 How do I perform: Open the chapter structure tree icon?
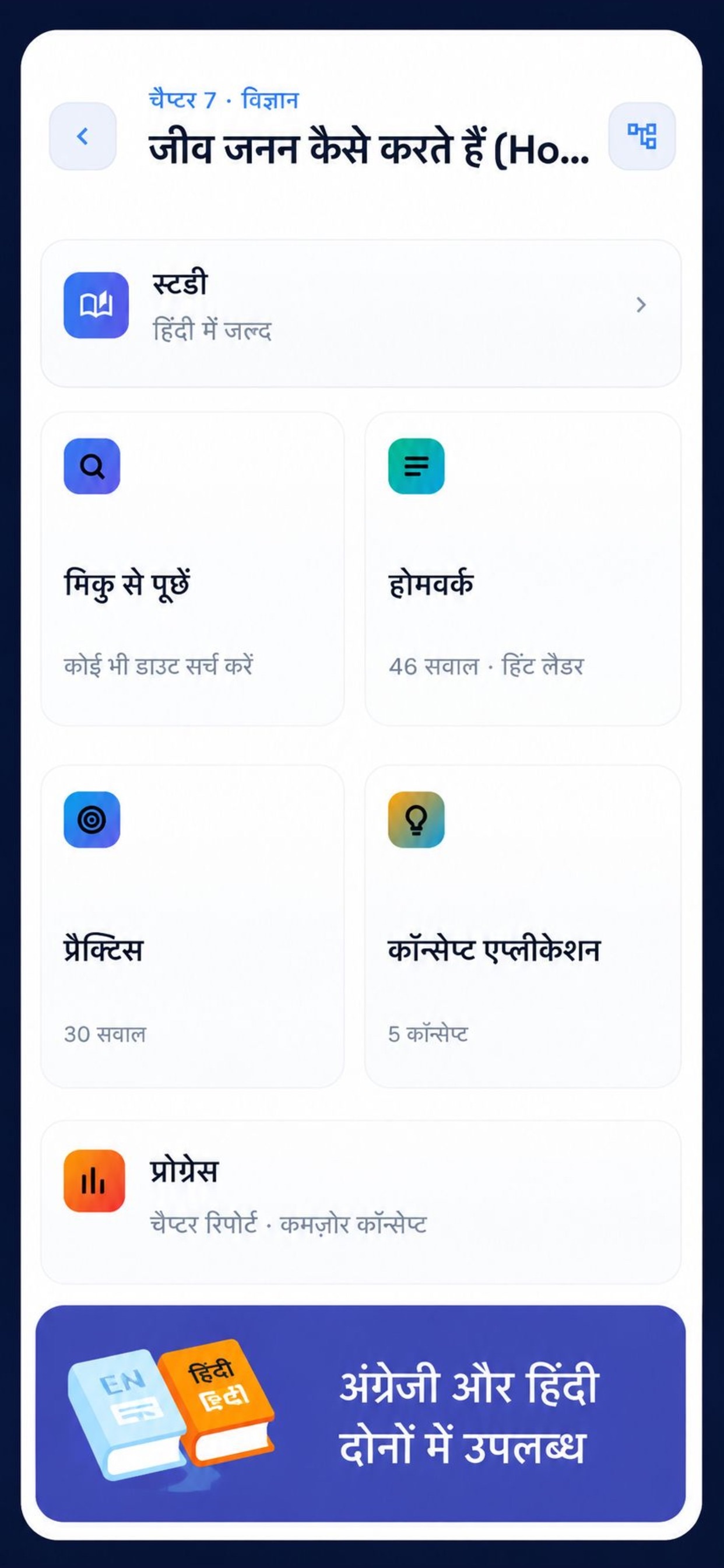[642, 136]
